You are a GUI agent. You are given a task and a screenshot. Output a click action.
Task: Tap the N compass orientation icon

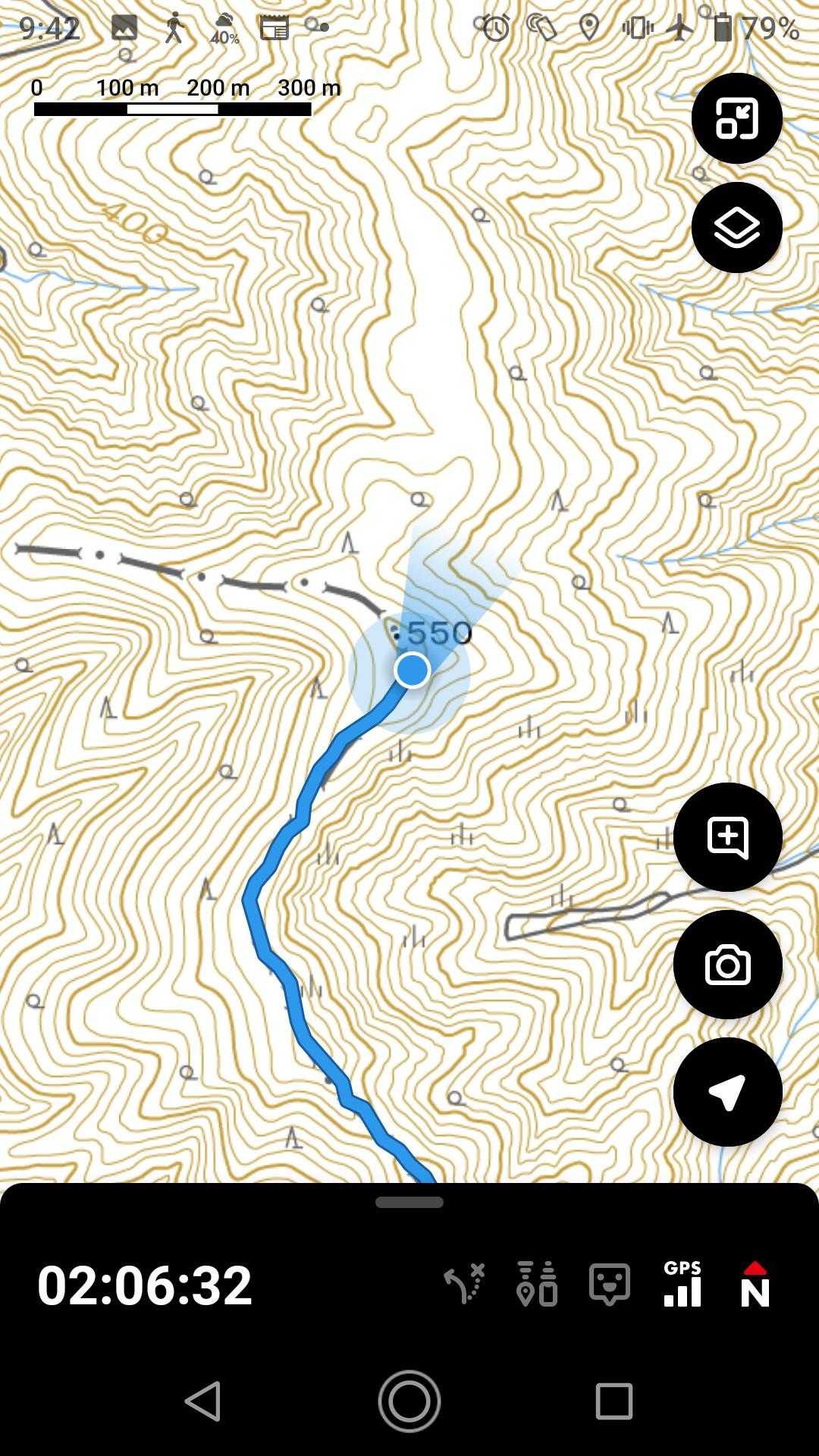755,1285
